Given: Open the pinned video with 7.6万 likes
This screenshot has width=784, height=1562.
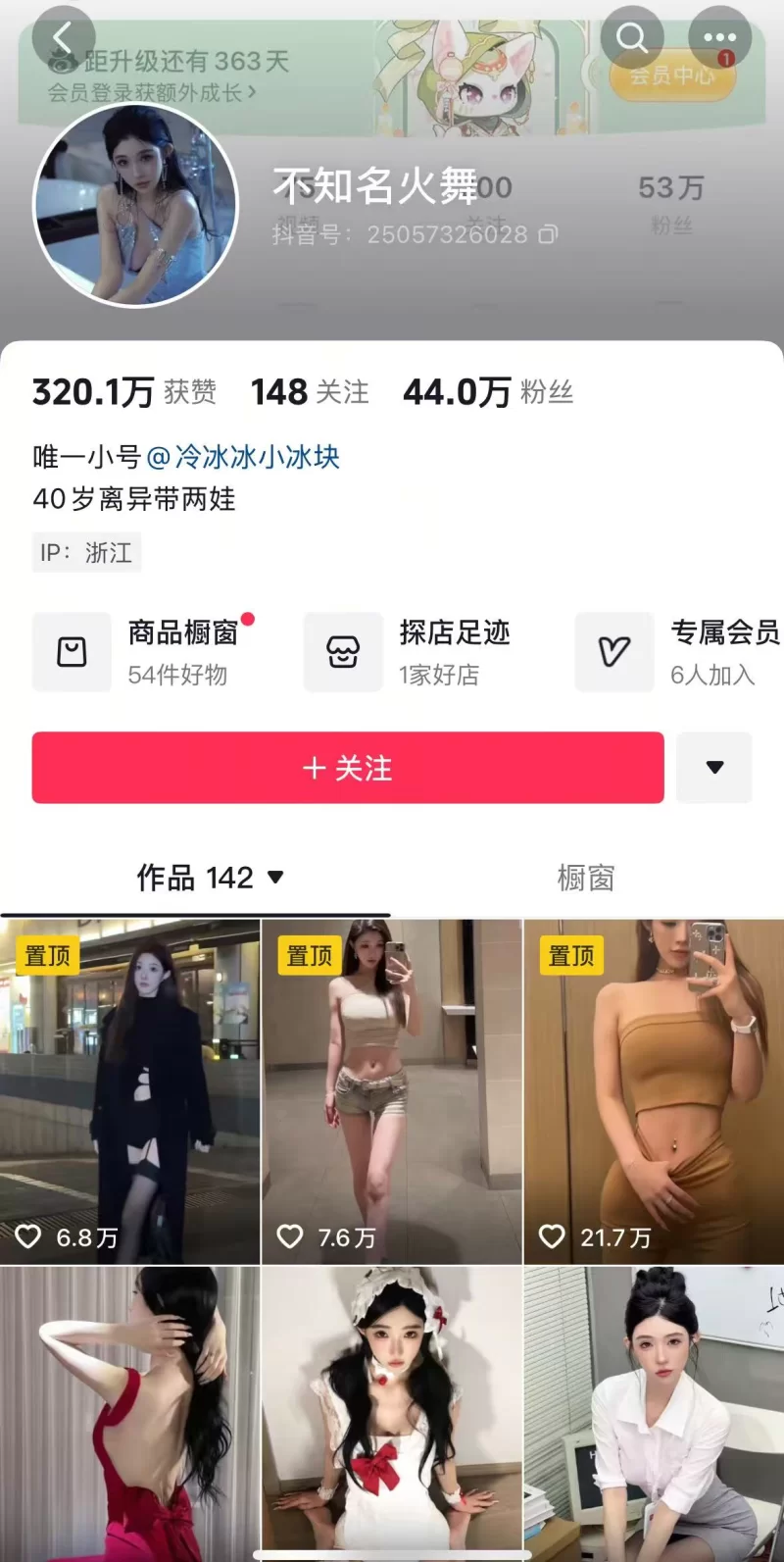Looking at the screenshot, I should point(392,1090).
